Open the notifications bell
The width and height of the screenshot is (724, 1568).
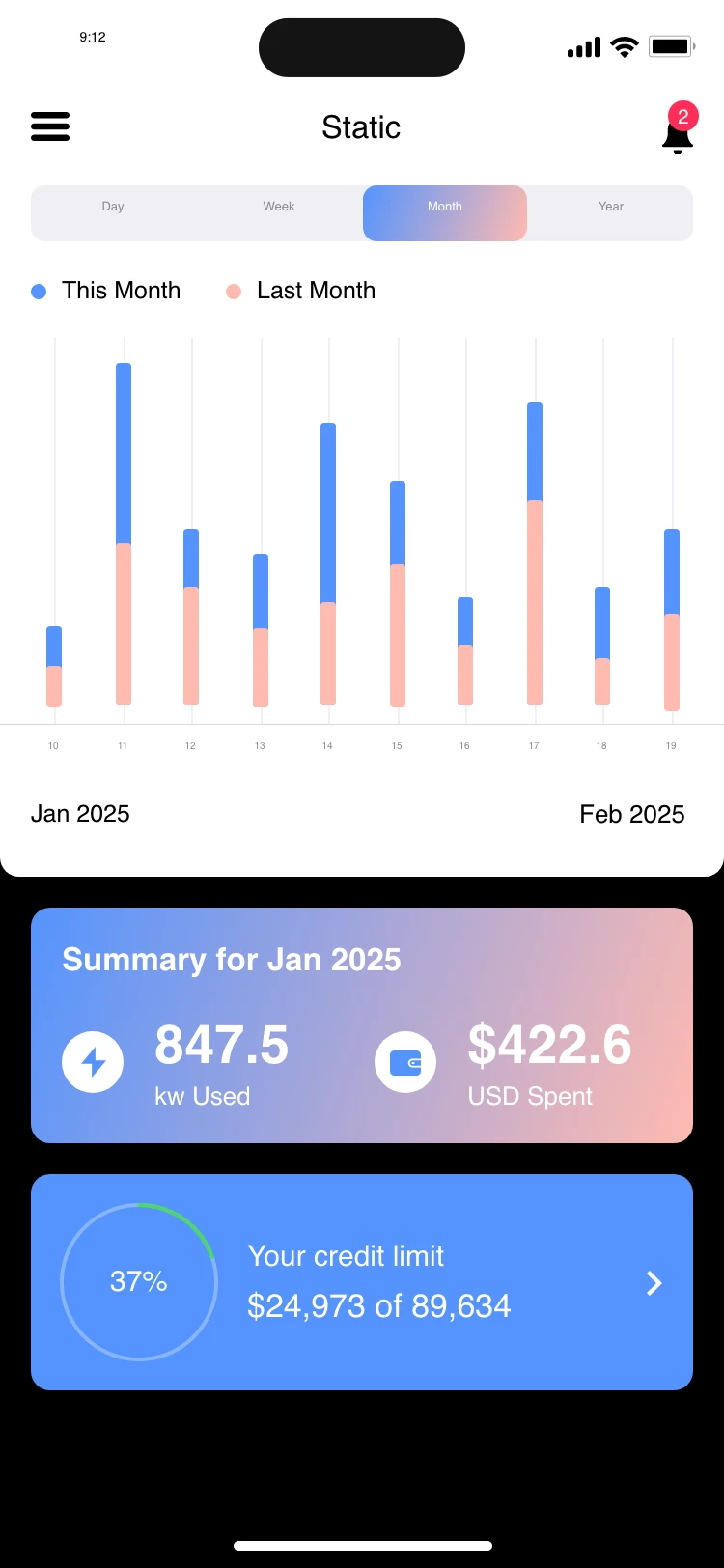click(678, 133)
